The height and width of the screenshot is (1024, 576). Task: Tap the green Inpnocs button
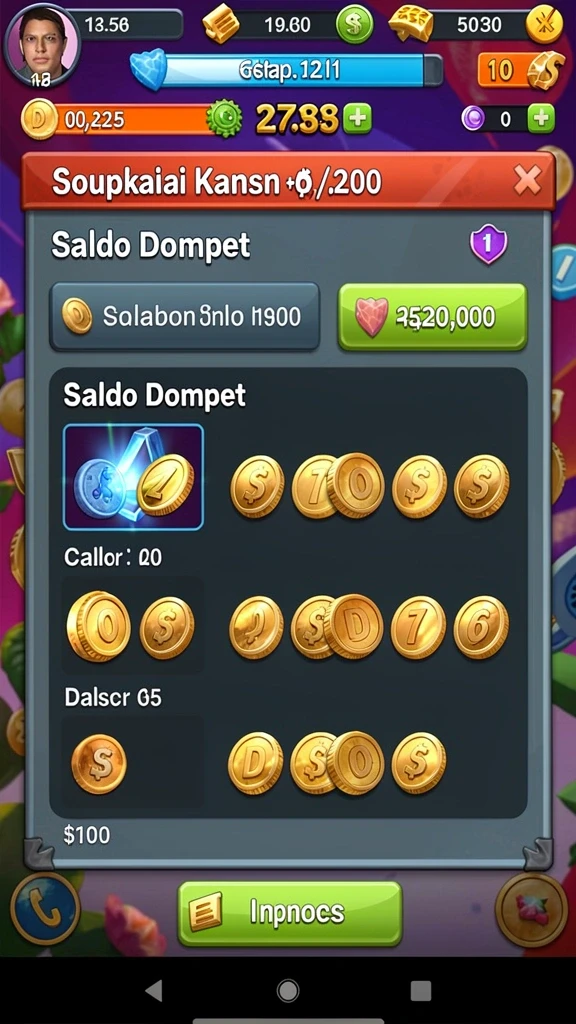290,913
